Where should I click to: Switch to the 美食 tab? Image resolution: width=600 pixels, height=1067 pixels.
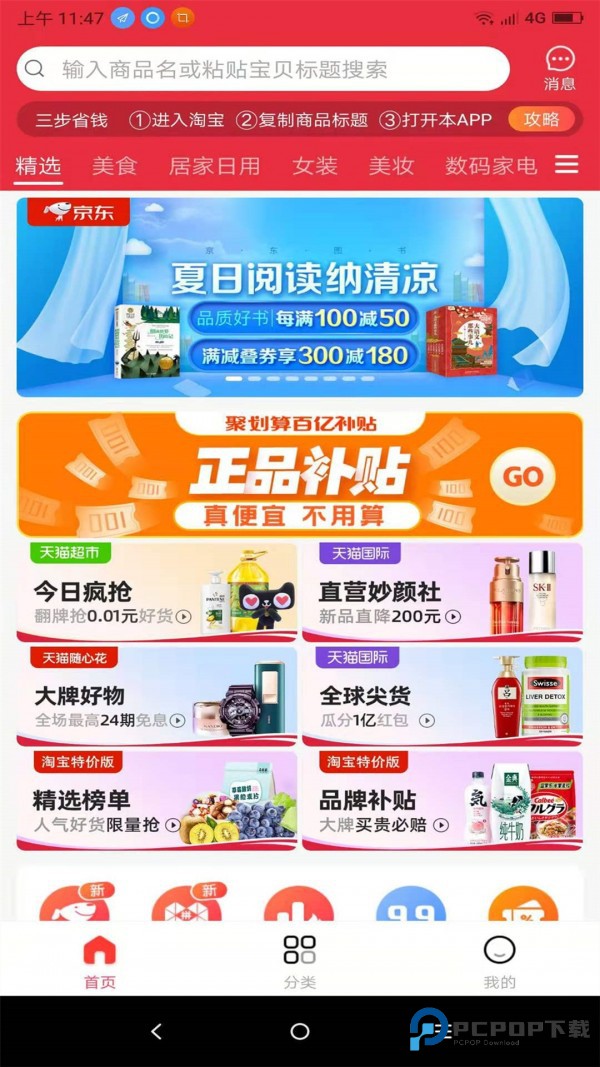coord(114,166)
